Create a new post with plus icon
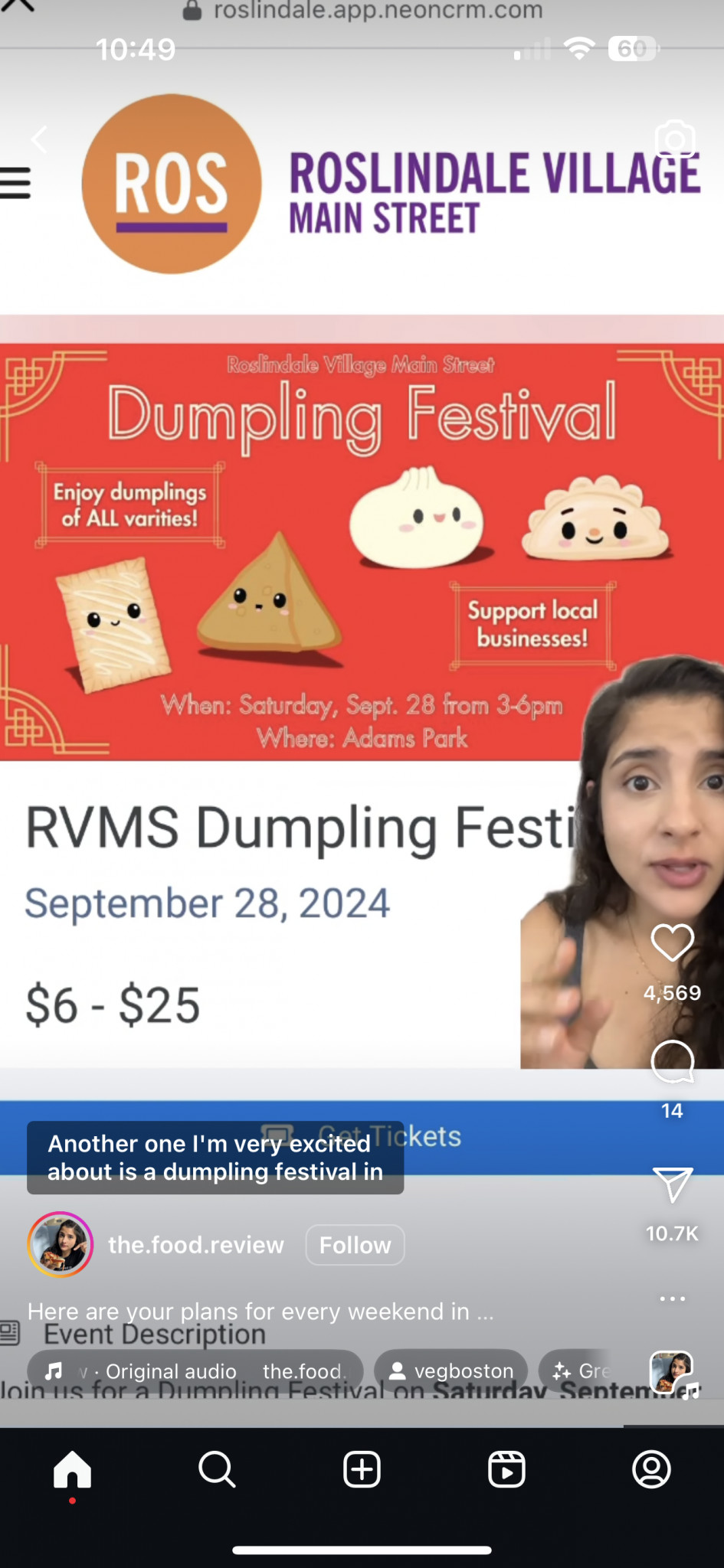This screenshot has height=1568, width=724. (362, 1469)
